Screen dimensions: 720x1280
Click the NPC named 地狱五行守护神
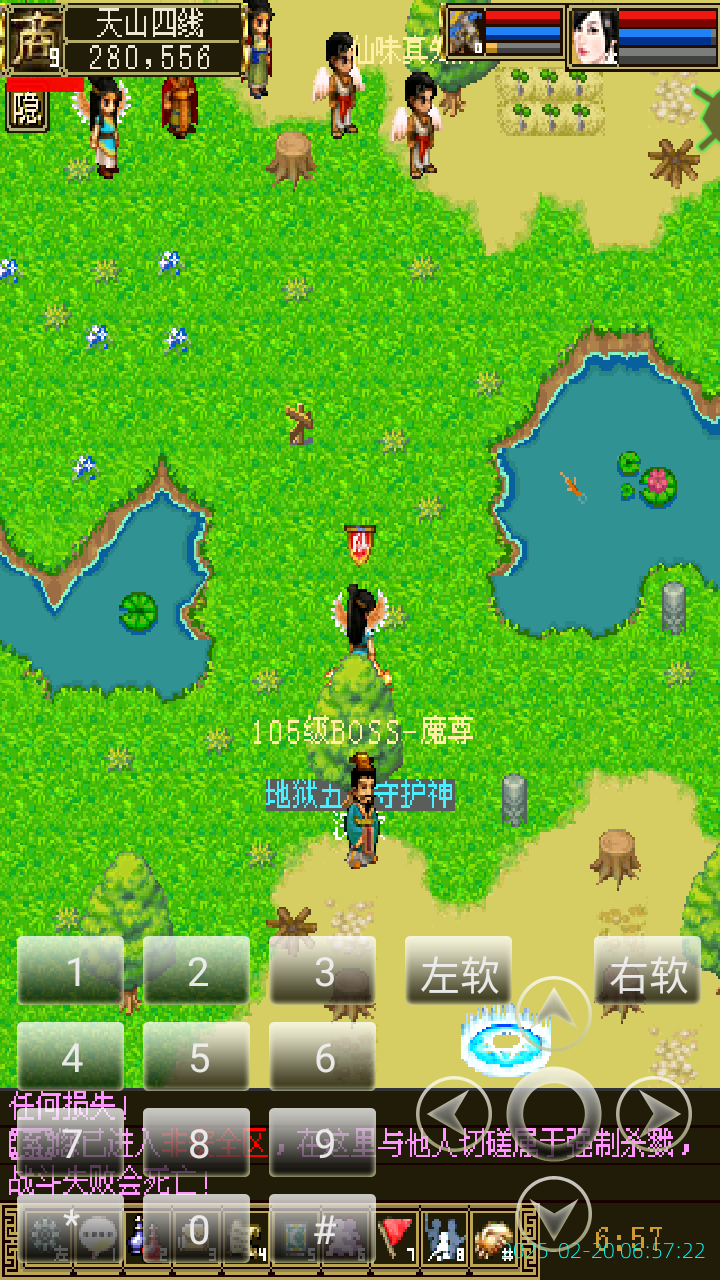pos(360,820)
